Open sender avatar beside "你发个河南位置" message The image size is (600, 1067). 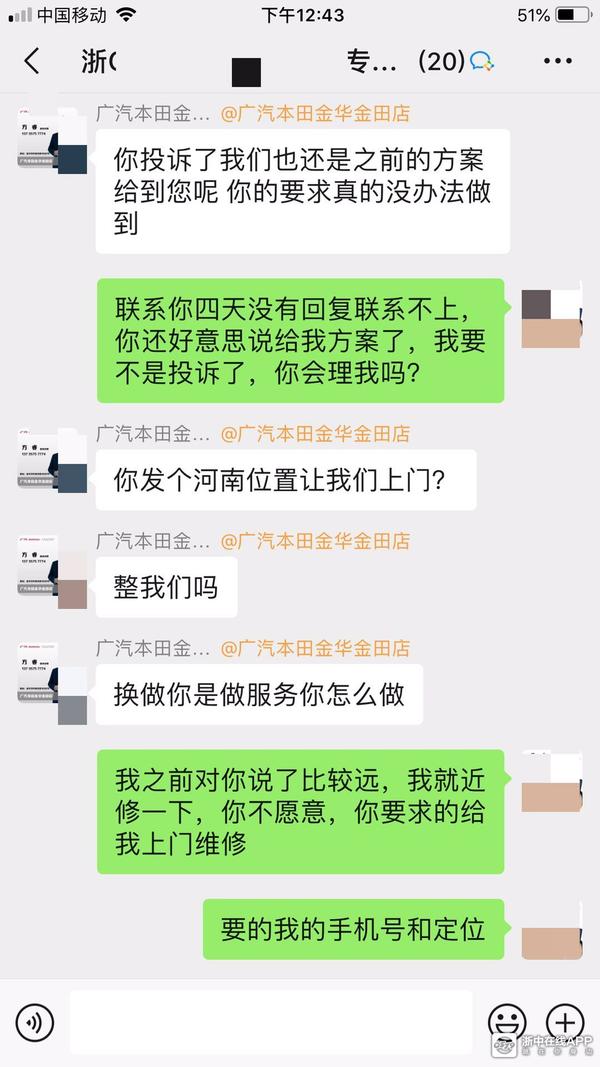click(x=52, y=460)
